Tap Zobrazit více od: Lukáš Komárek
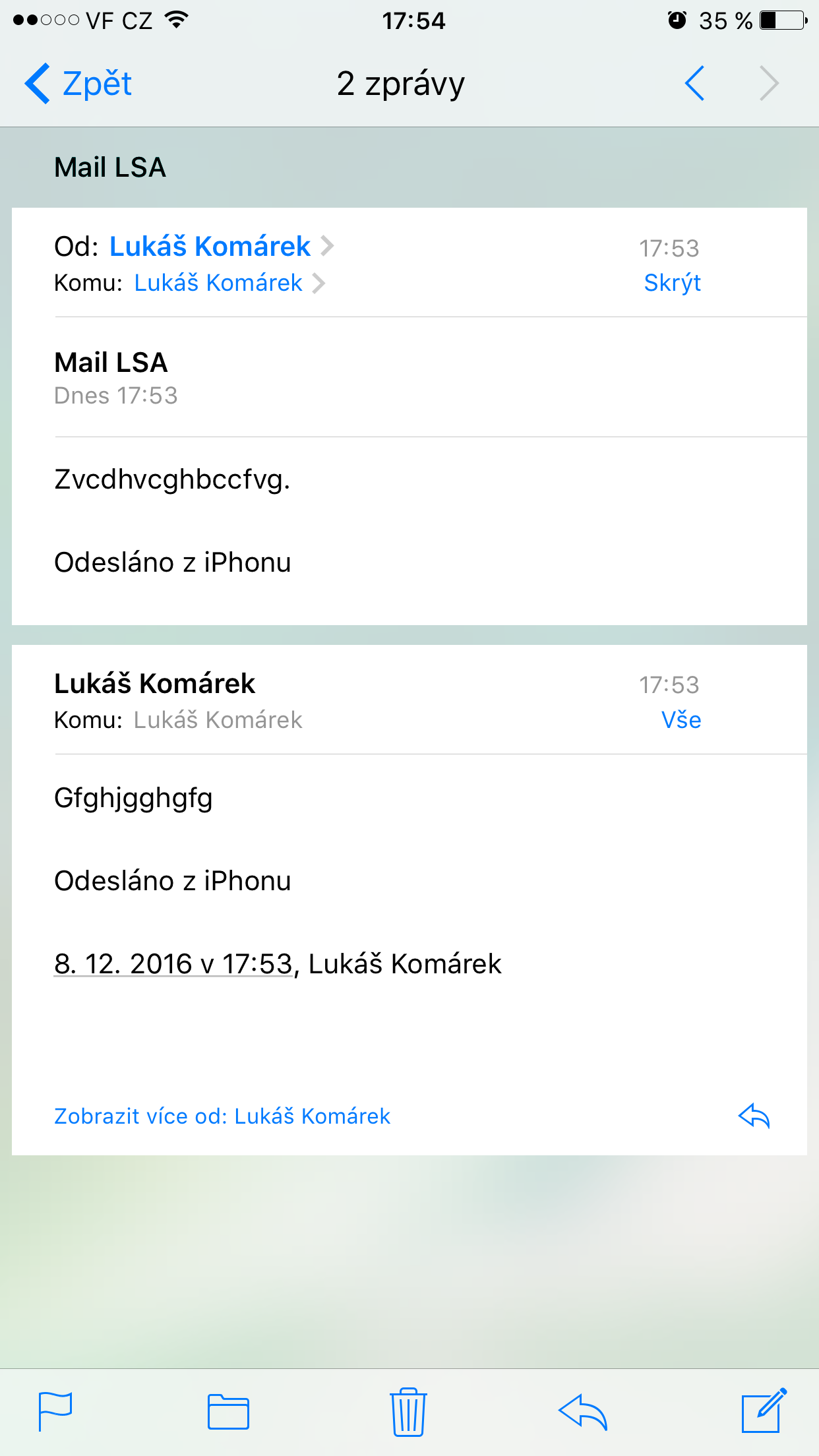The width and height of the screenshot is (819, 1456). pos(222,1116)
